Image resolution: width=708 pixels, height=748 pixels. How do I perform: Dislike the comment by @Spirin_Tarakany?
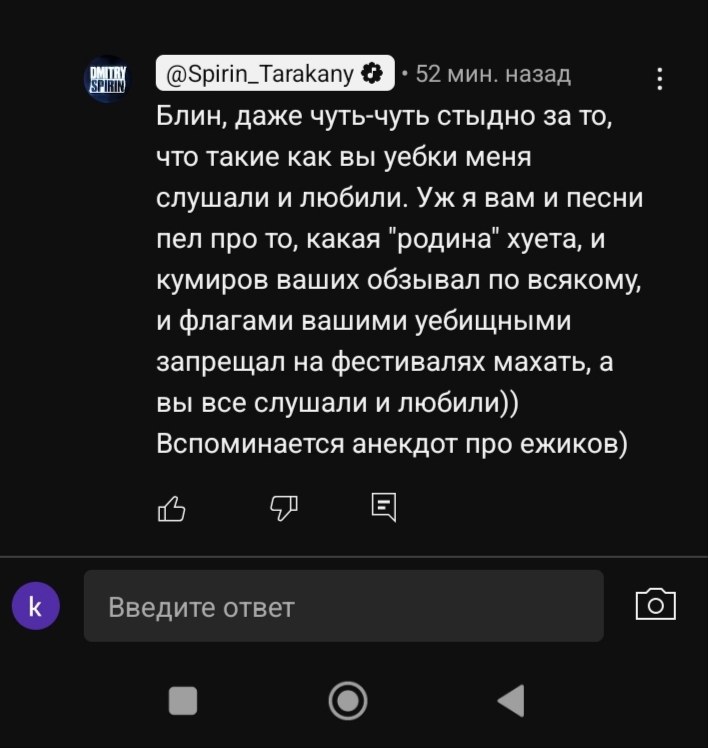point(284,509)
